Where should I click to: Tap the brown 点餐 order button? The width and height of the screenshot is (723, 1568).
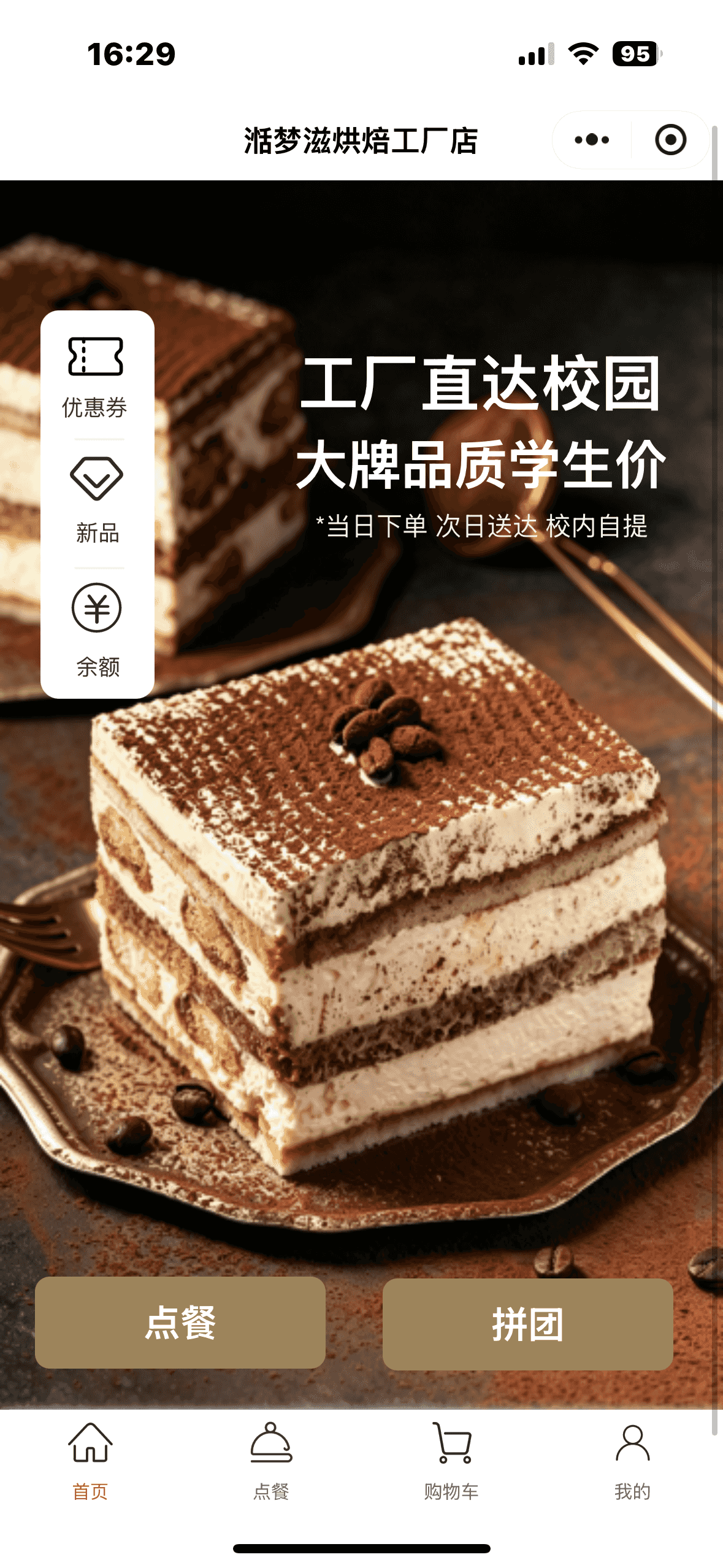(180, 1323)
